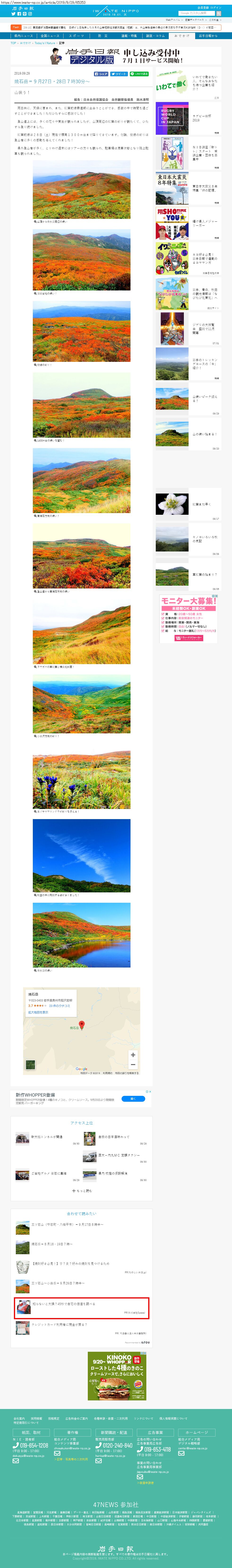This screenshot has width=232, height=1568.
Task: Switch to the スポーツ navigation tab
Action: click(x=76, y=36)
